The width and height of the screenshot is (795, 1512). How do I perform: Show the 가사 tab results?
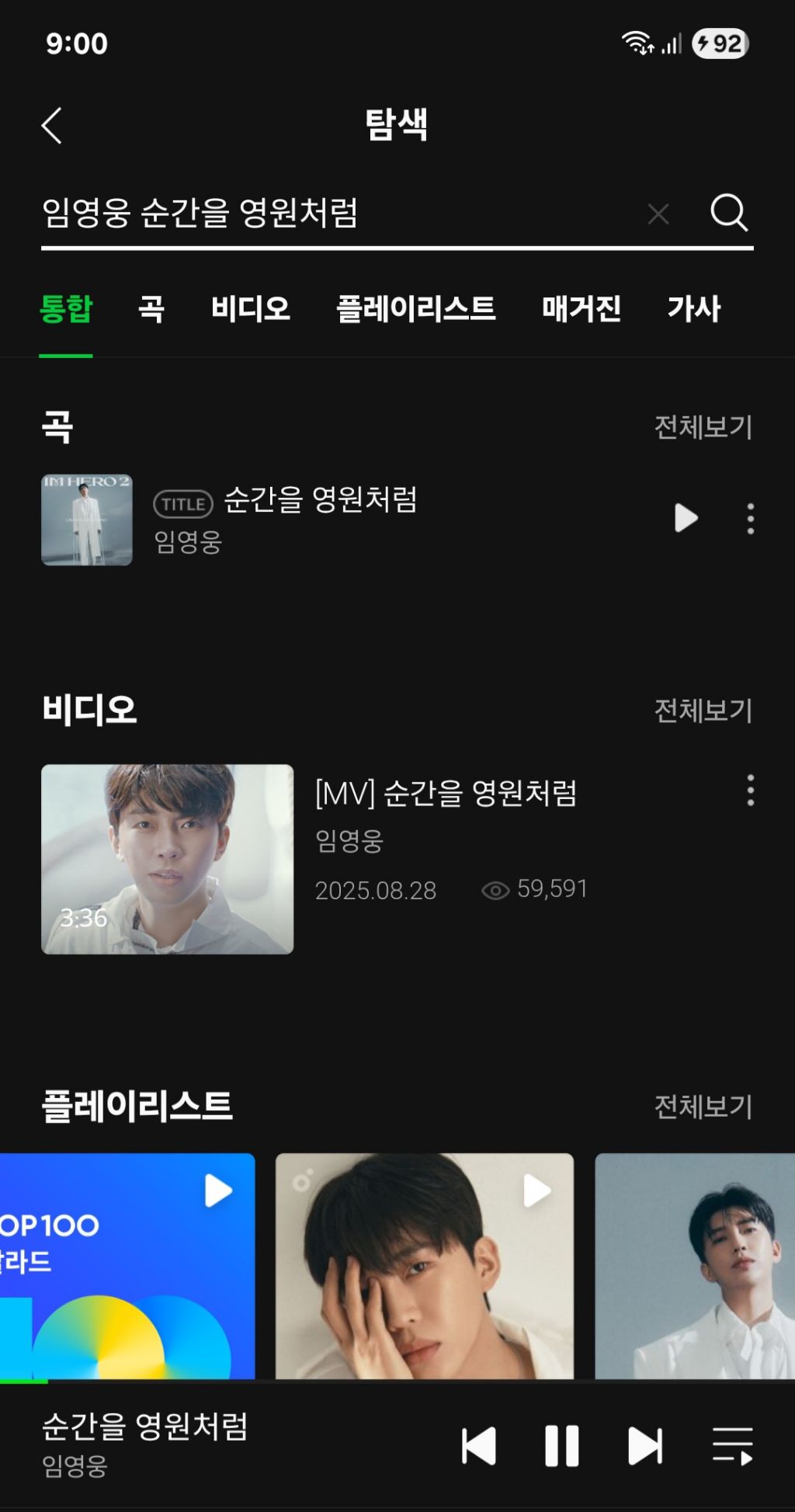(x=694, y=309)
